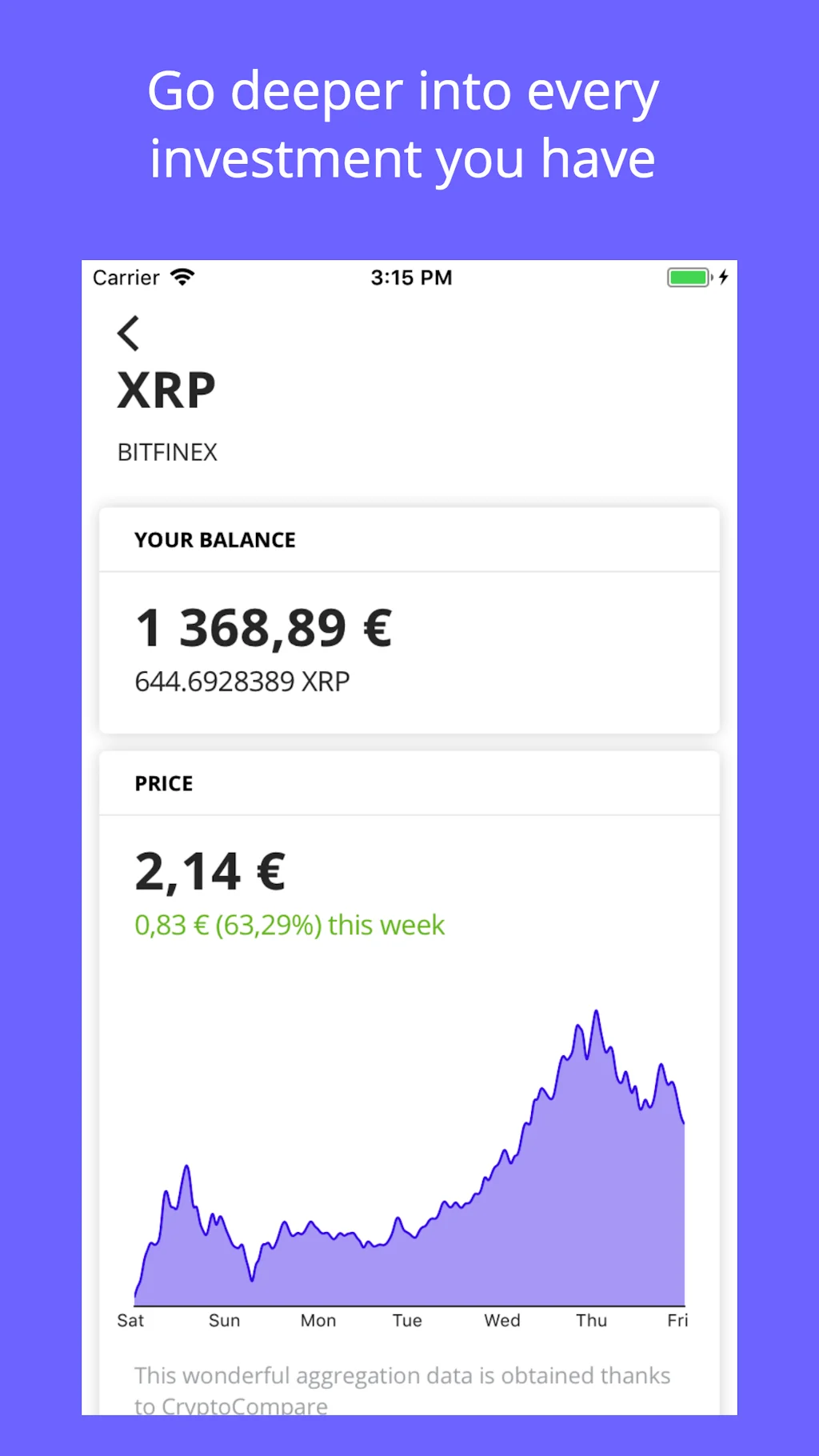
Task: Click the Carrier status label
Action: (x=125, y=277)
